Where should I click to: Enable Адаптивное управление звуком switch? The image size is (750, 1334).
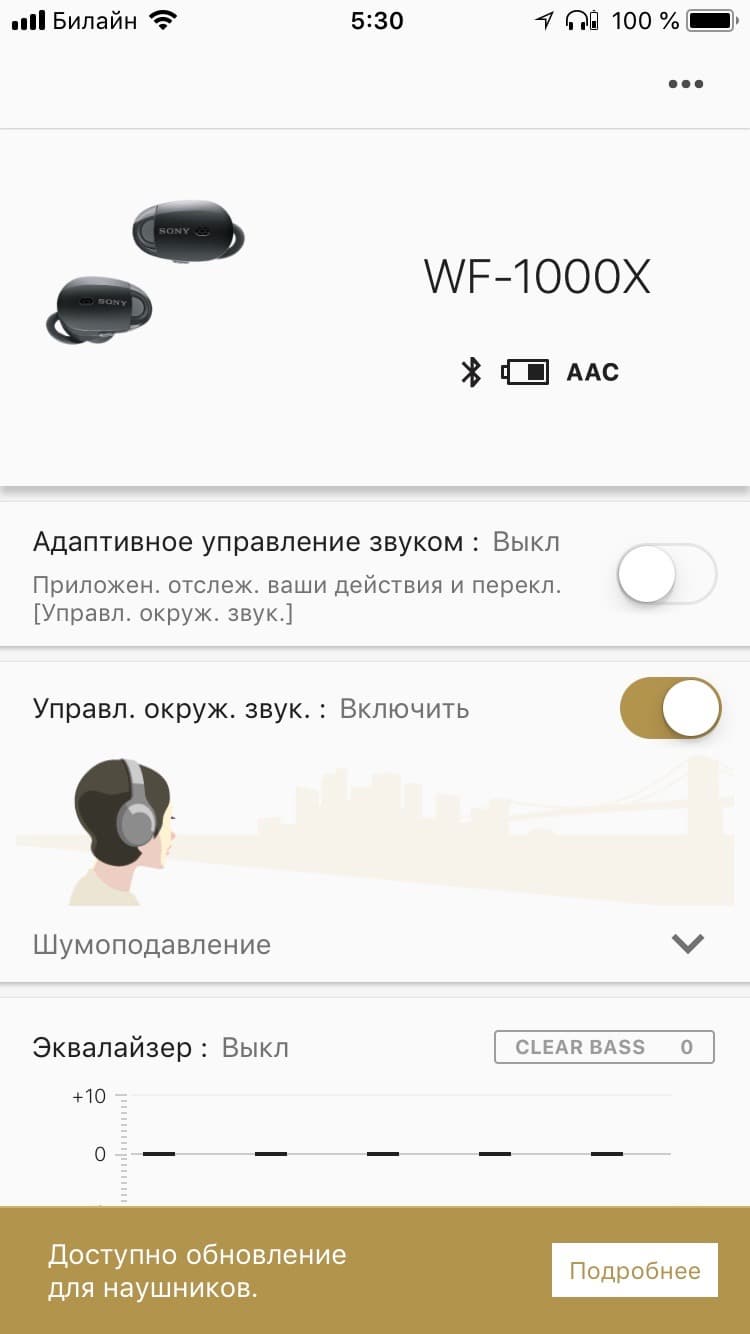pos(667,575)
